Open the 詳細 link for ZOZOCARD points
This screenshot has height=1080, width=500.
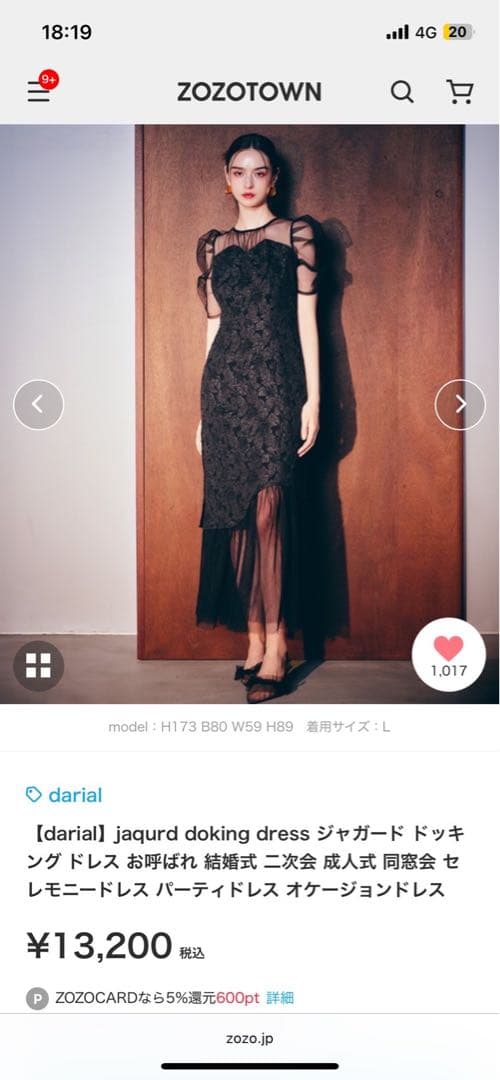pyautogui.click(x=280, y=998)
